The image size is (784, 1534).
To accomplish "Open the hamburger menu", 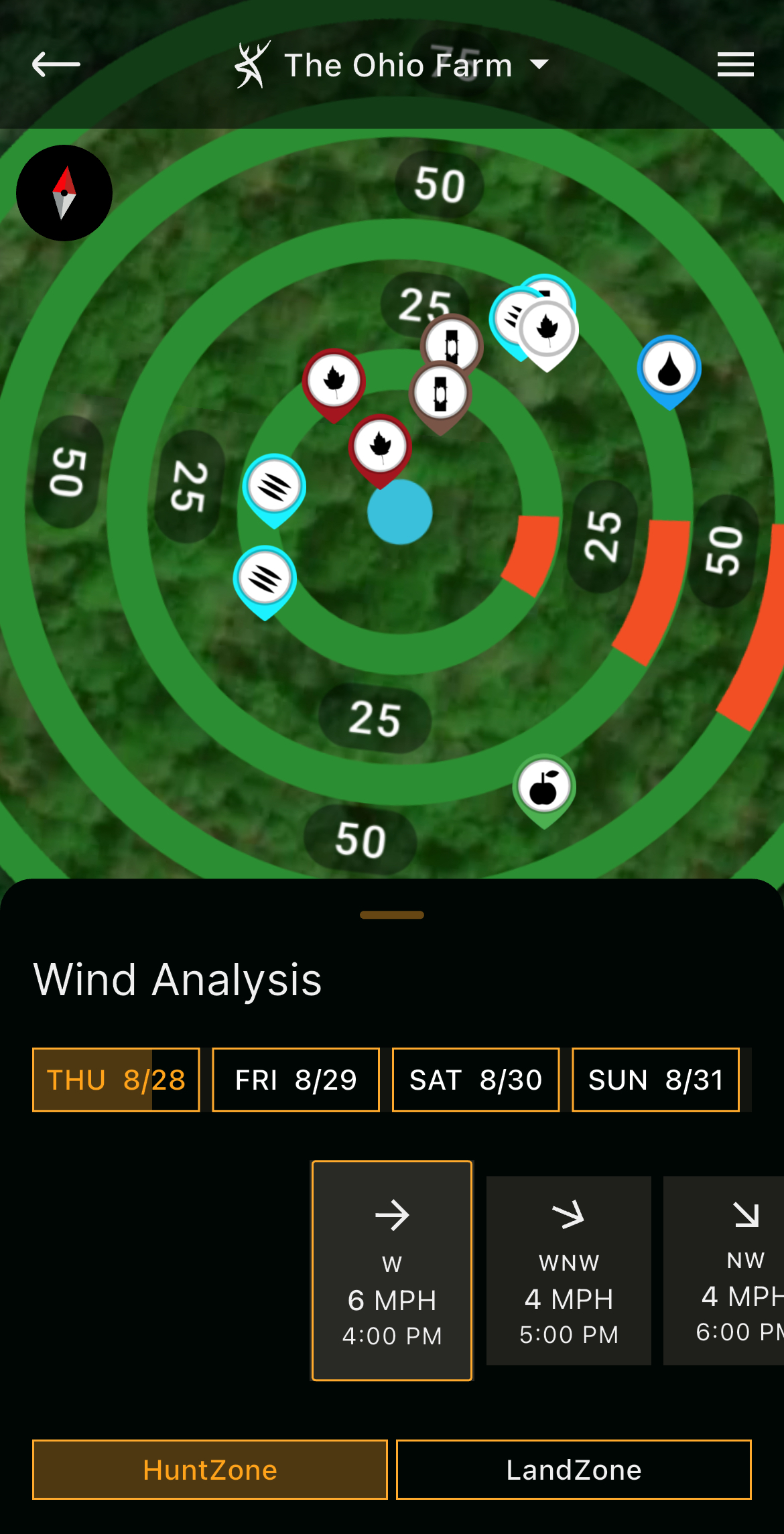I will tap(735, 65).
